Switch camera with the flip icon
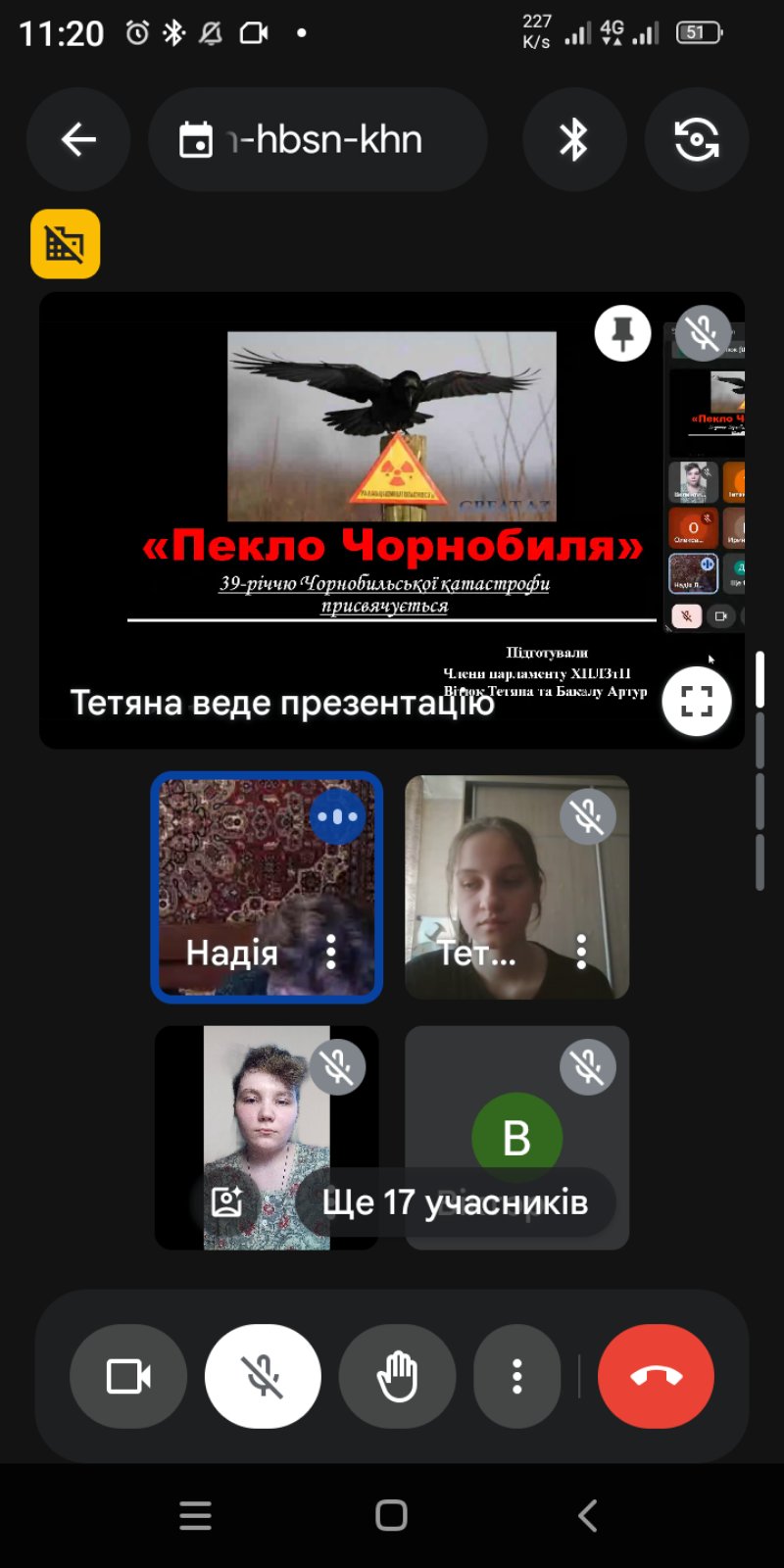Screen dimensions: 784x1568 697,140
